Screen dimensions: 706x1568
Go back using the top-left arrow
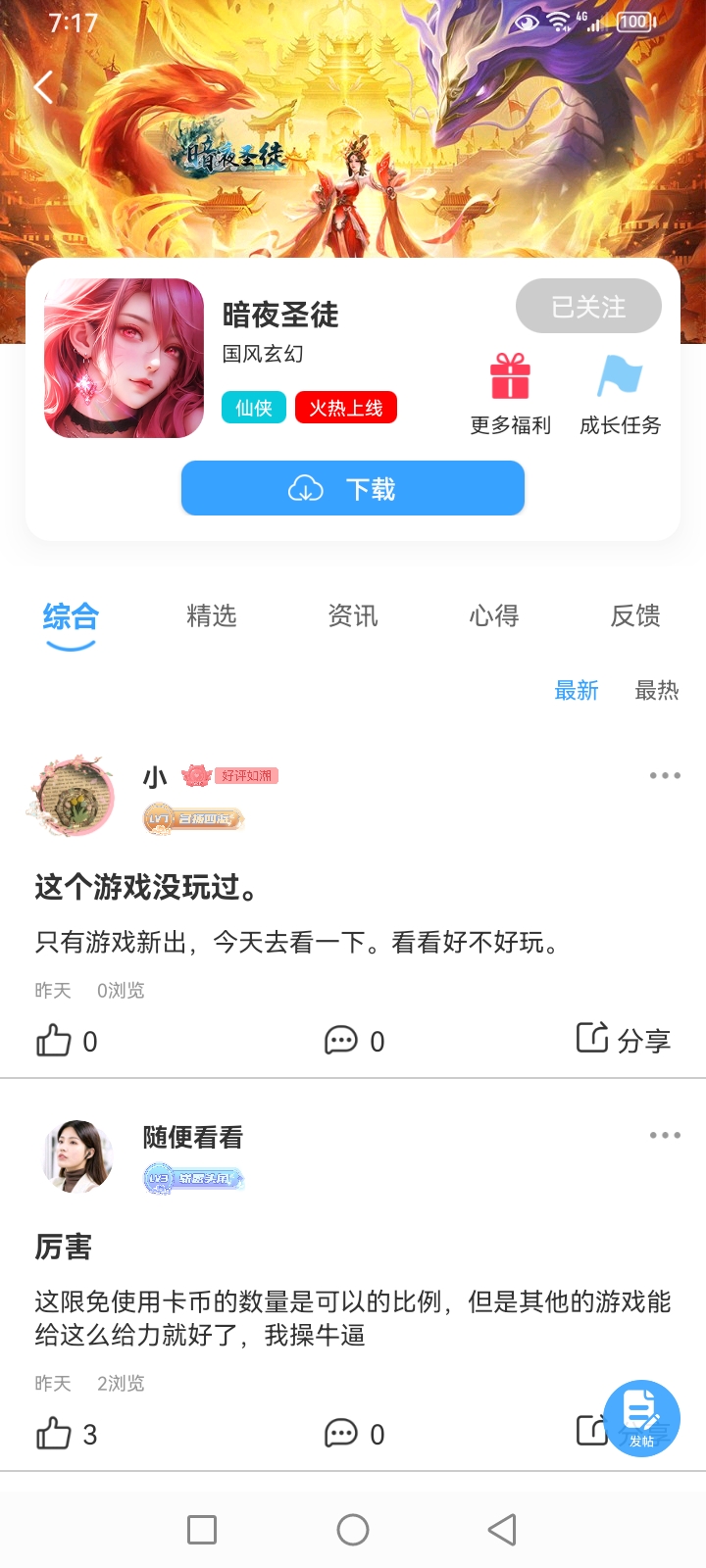(x=43, y=87)
